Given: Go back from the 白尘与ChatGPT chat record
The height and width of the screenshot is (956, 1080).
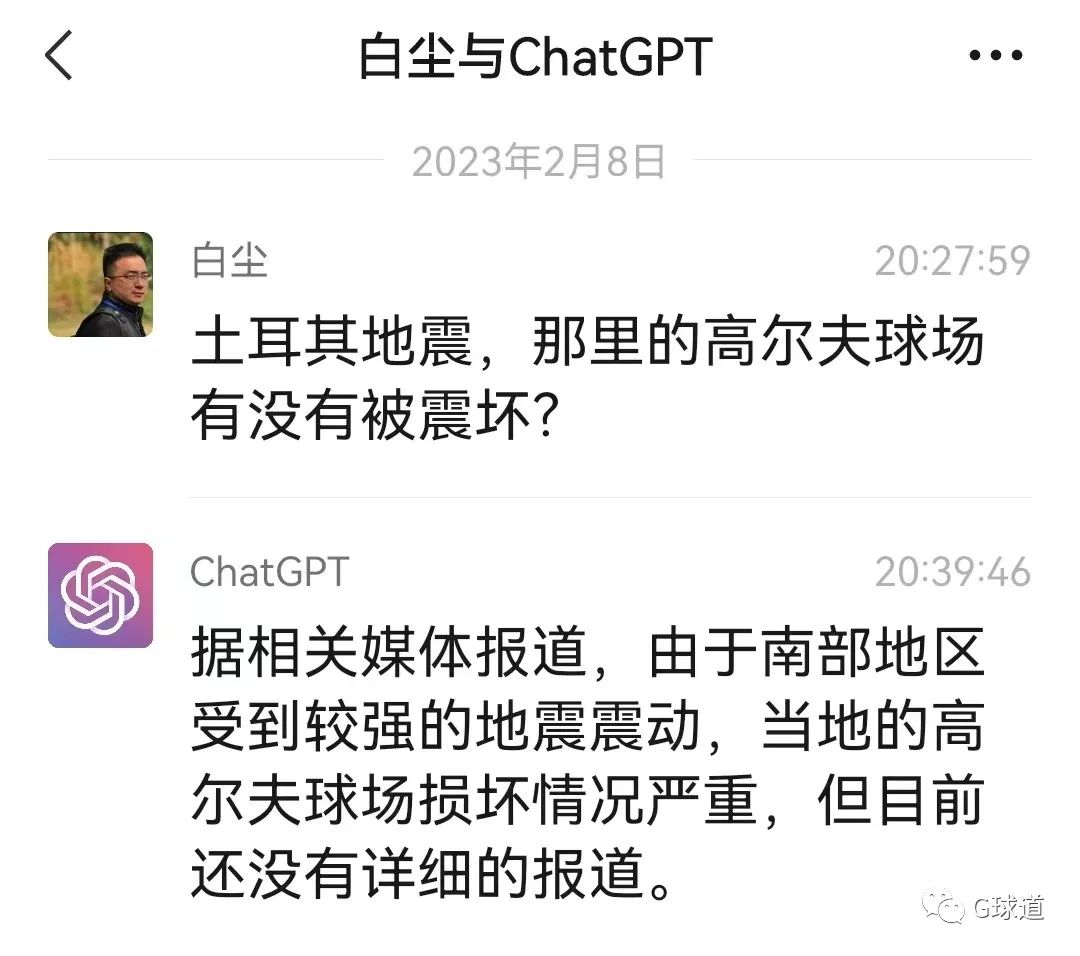Looking at the screenshot, I should pyautogui.click(x=60, y=55).
